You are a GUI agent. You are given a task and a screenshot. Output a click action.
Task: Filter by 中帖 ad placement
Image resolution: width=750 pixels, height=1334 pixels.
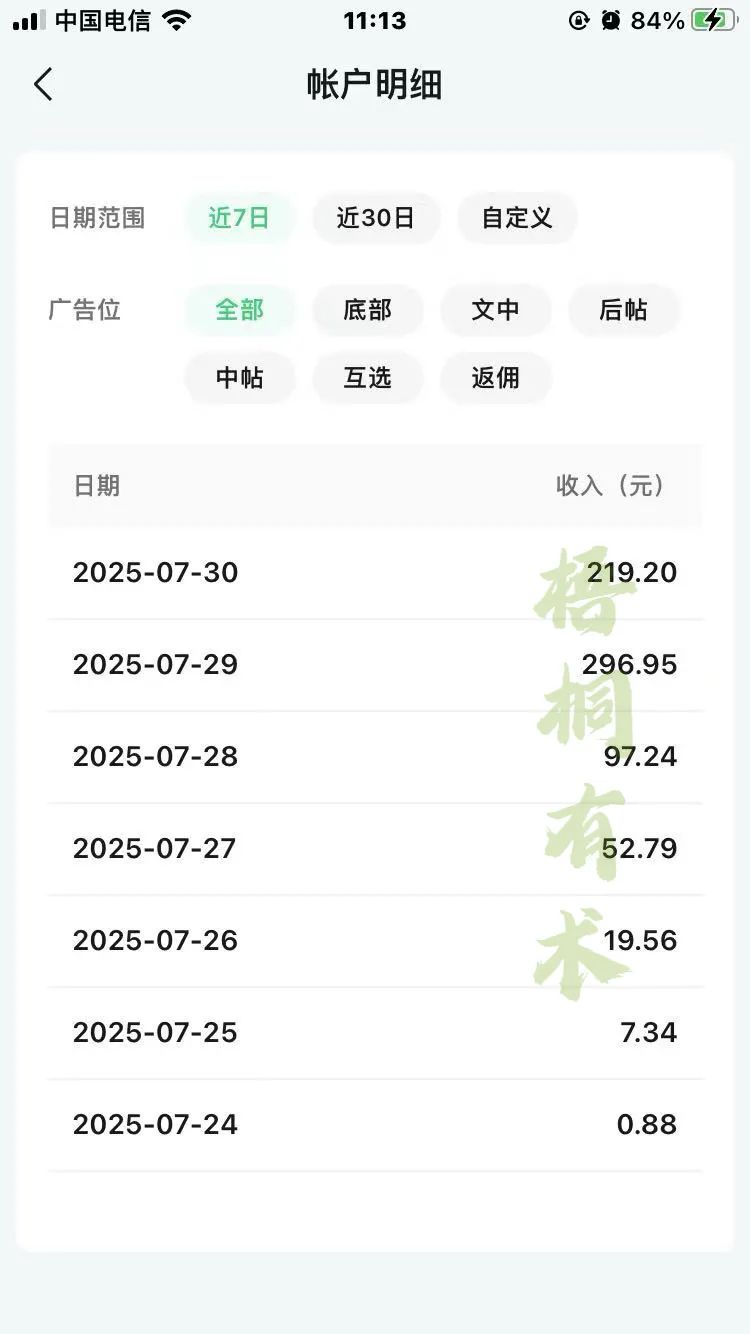point(240,378)
